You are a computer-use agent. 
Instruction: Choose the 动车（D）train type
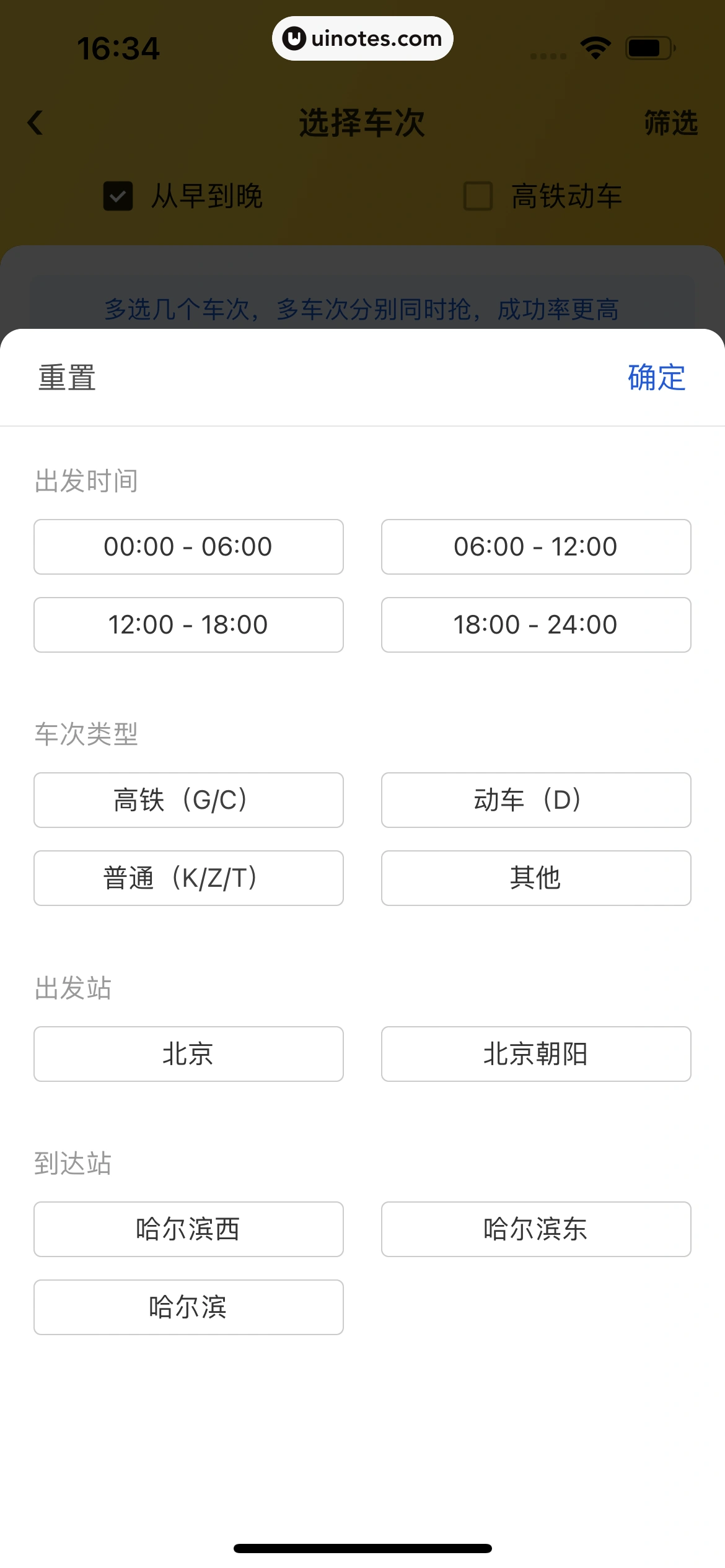point(535,800)
